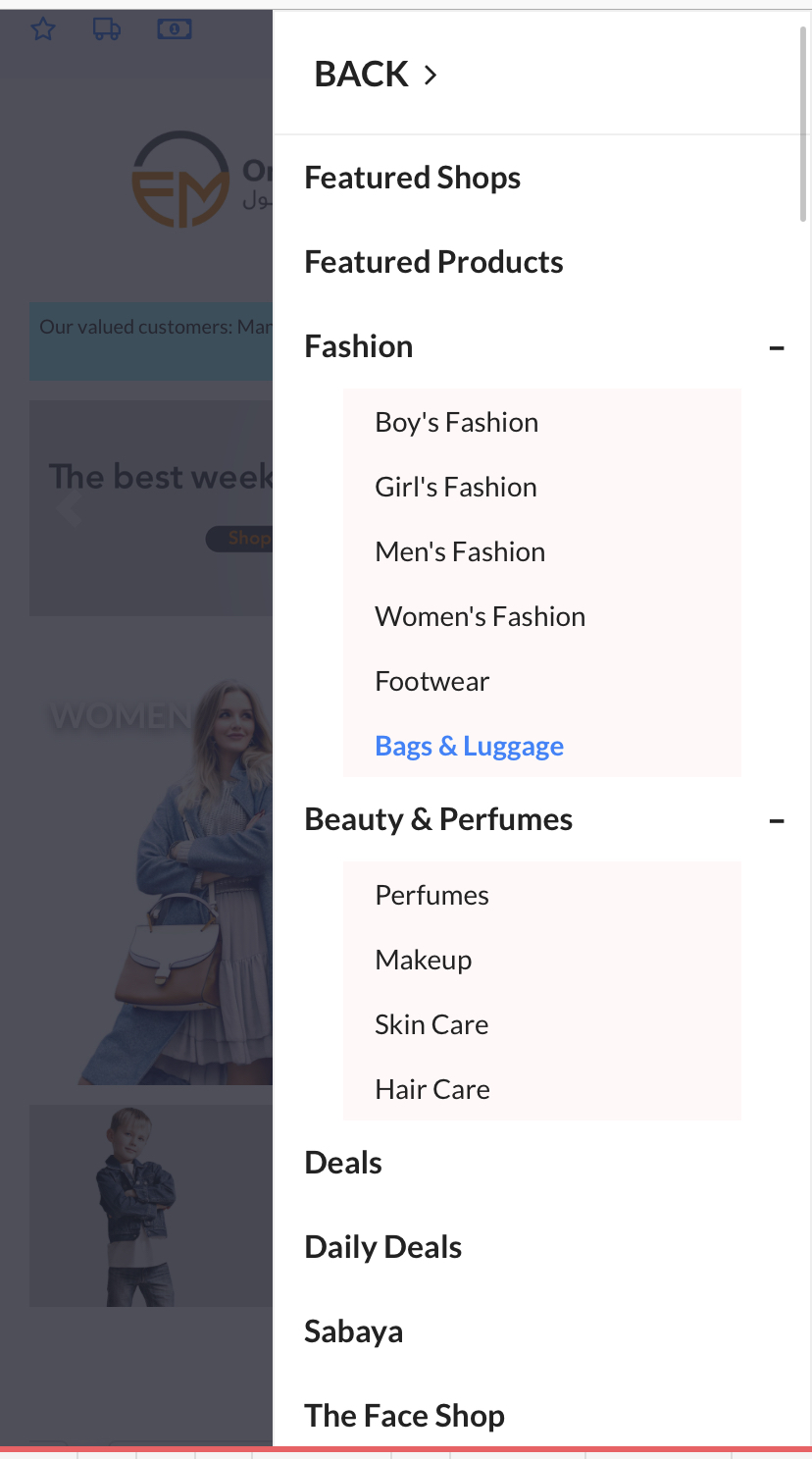Go to Skin Care
Image resolution: width=812 pixels, height=1459 pixels.
(431, 1024)
